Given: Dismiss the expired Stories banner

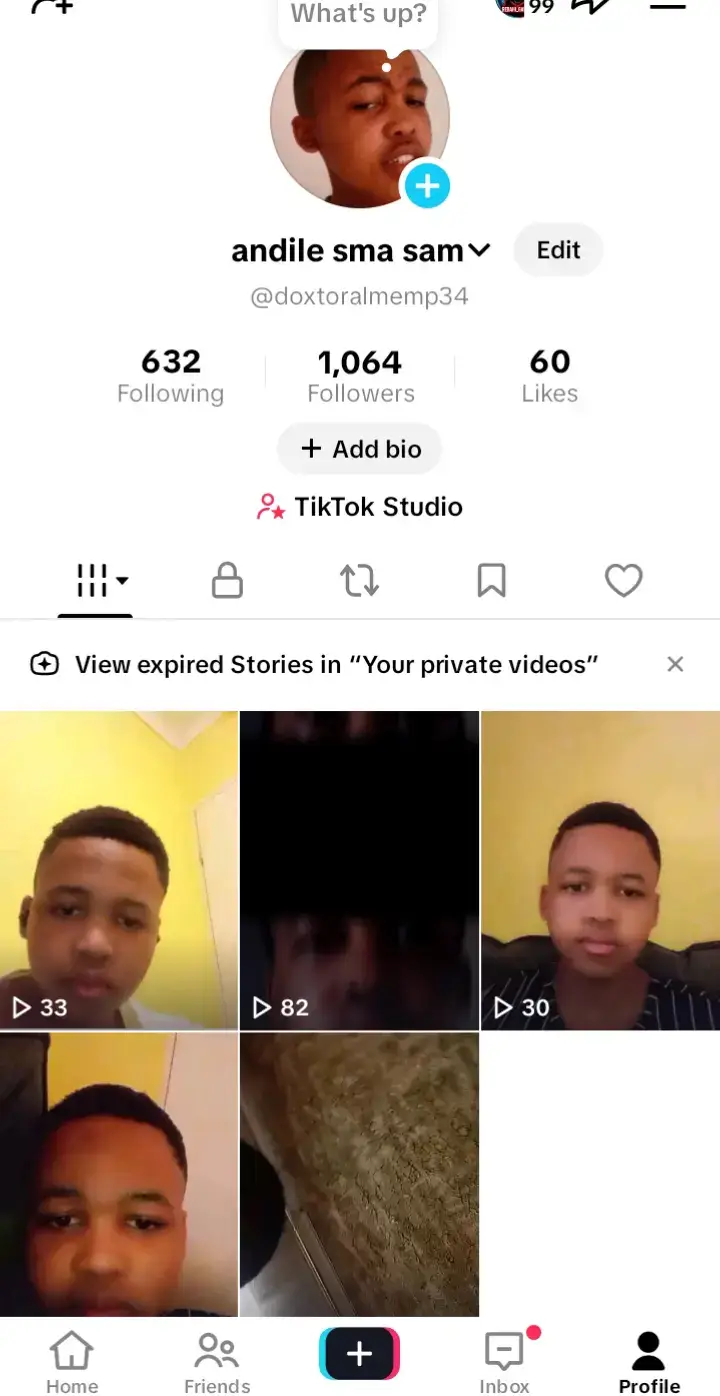Looking at the screenshot, I should [675, 664].
